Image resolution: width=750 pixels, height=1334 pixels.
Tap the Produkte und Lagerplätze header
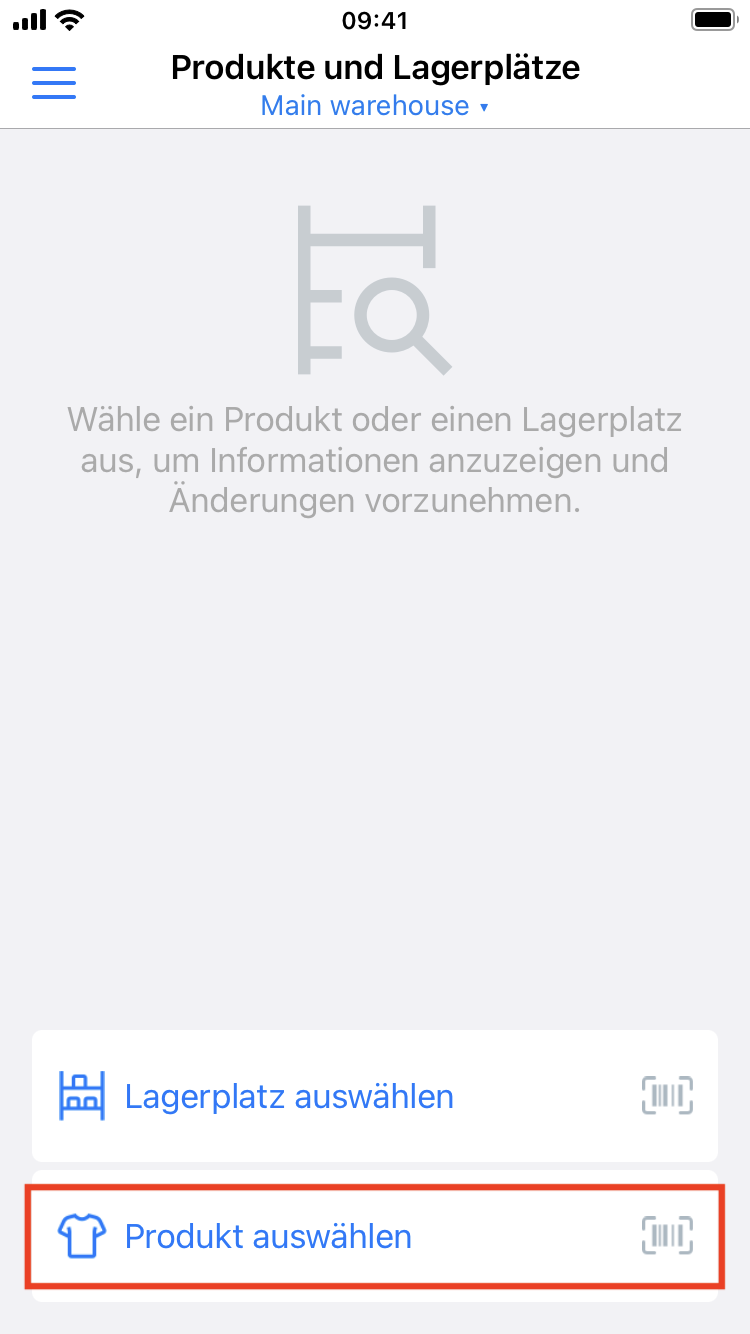[x=375, y=67]
